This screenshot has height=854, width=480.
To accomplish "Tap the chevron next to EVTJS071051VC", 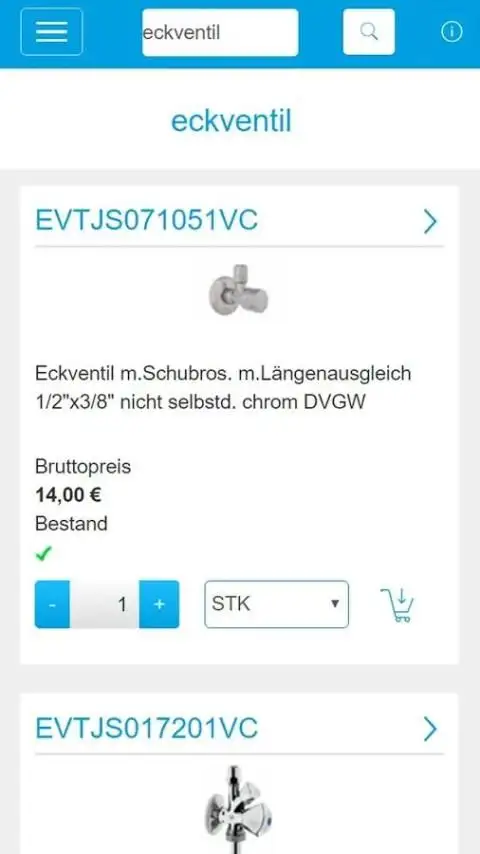I will coord(430,222).
